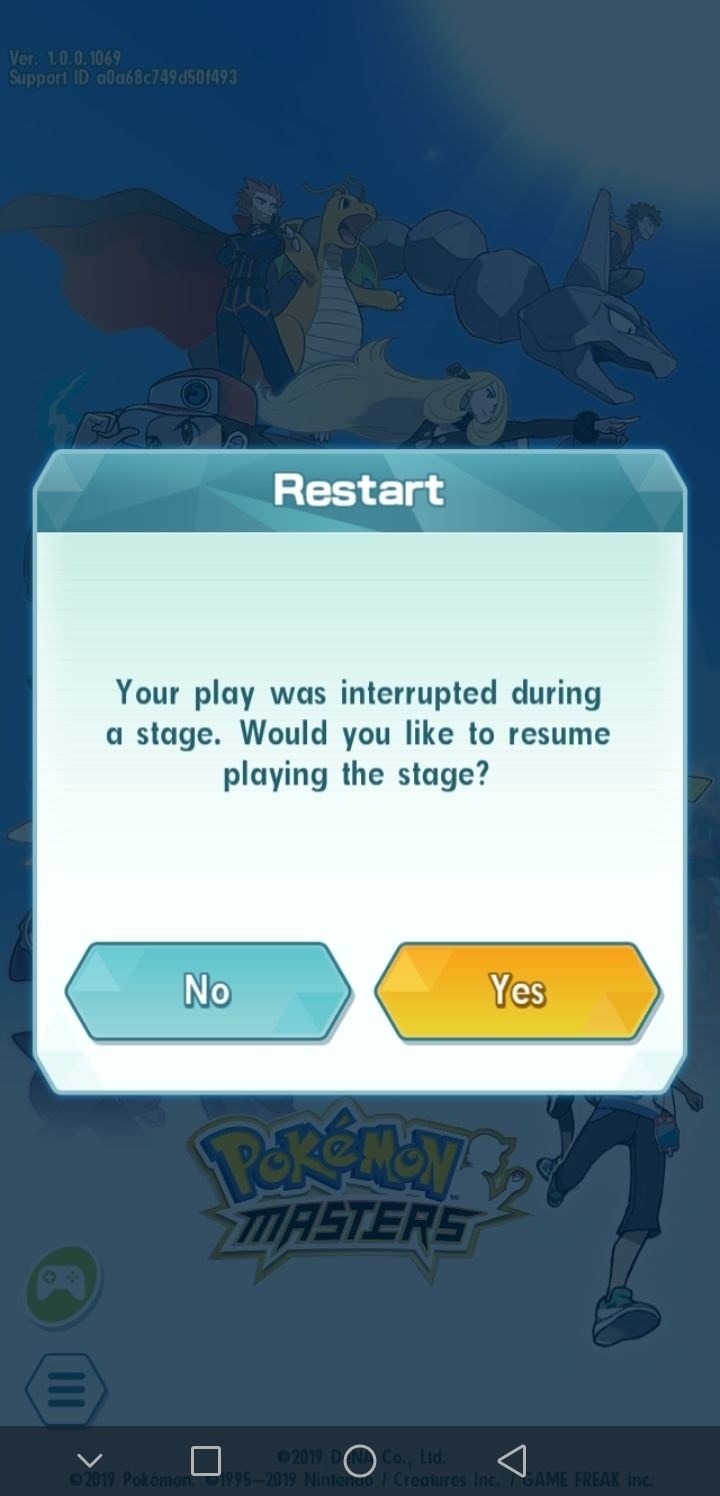Go back with the system back button
The height and width of the screenshot is (1496, 720).
coord(512,1461)
